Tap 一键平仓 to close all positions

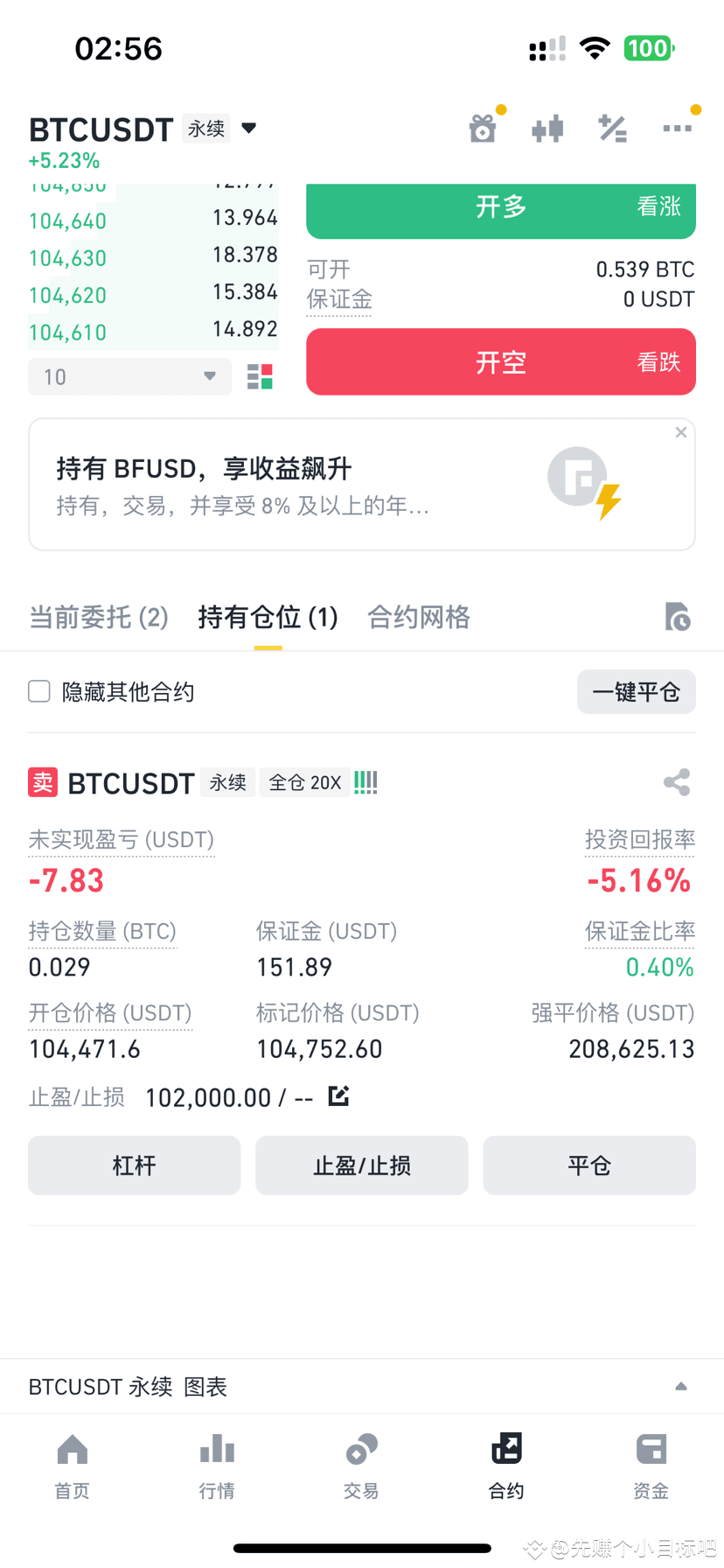(x=636, y=691)
